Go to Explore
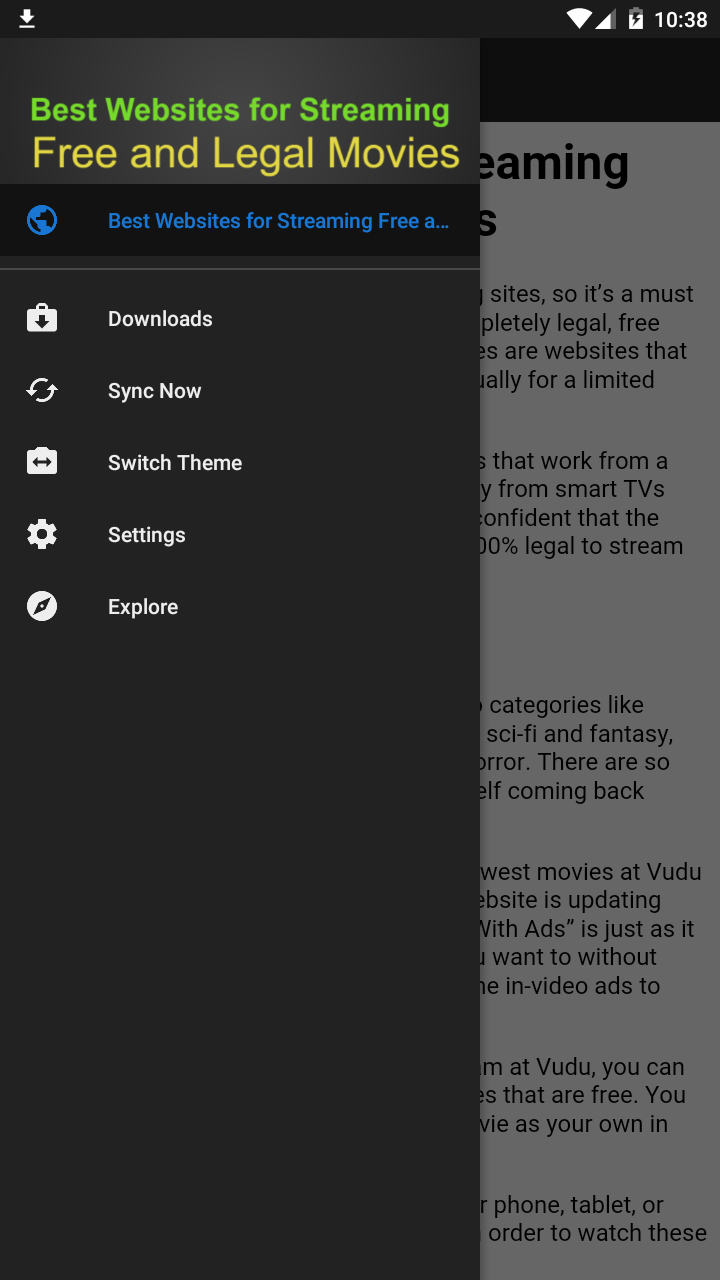The image size is (720, 1280). point(240,607)
